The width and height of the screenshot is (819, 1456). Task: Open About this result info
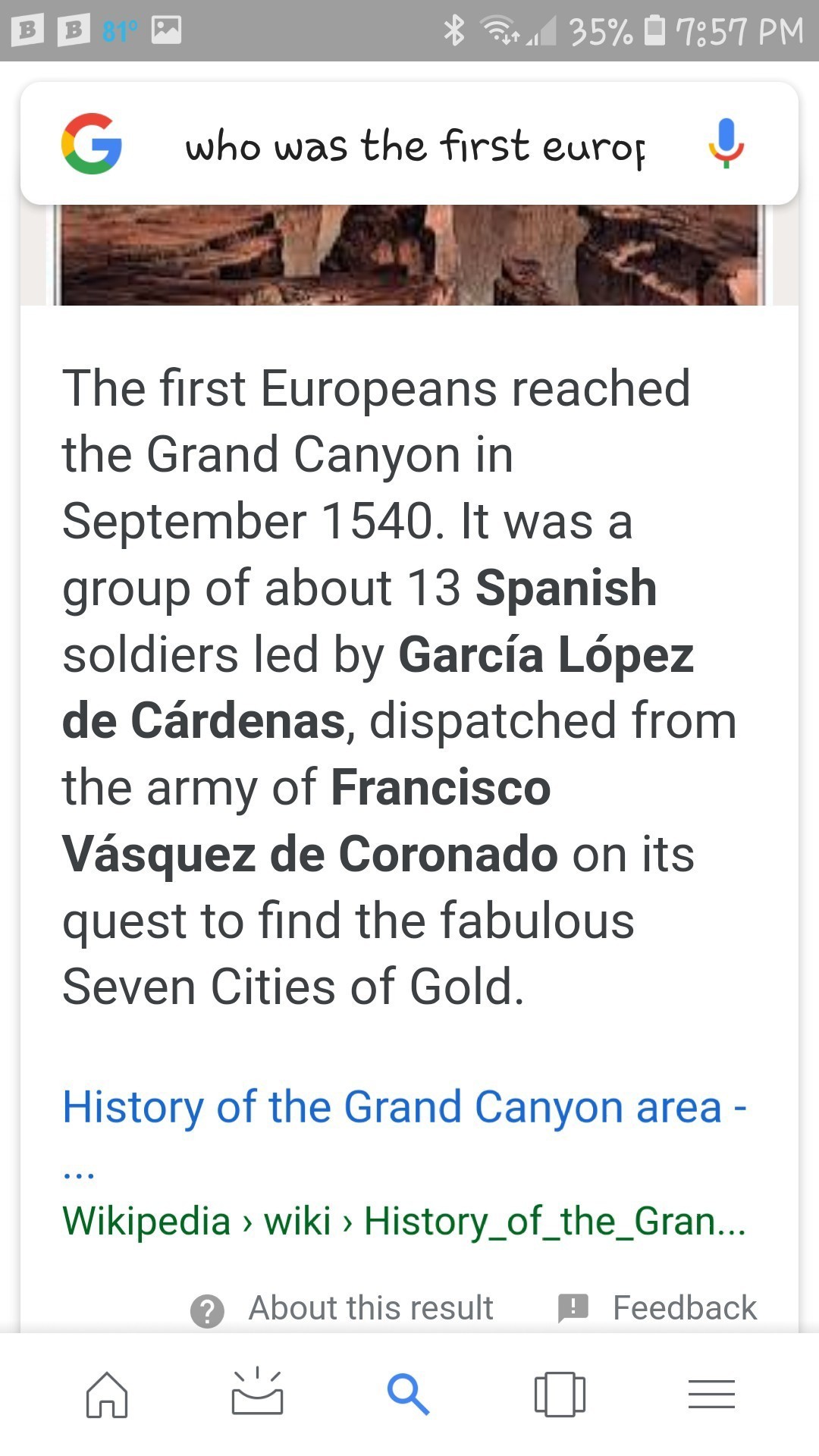pos(342,1308)
